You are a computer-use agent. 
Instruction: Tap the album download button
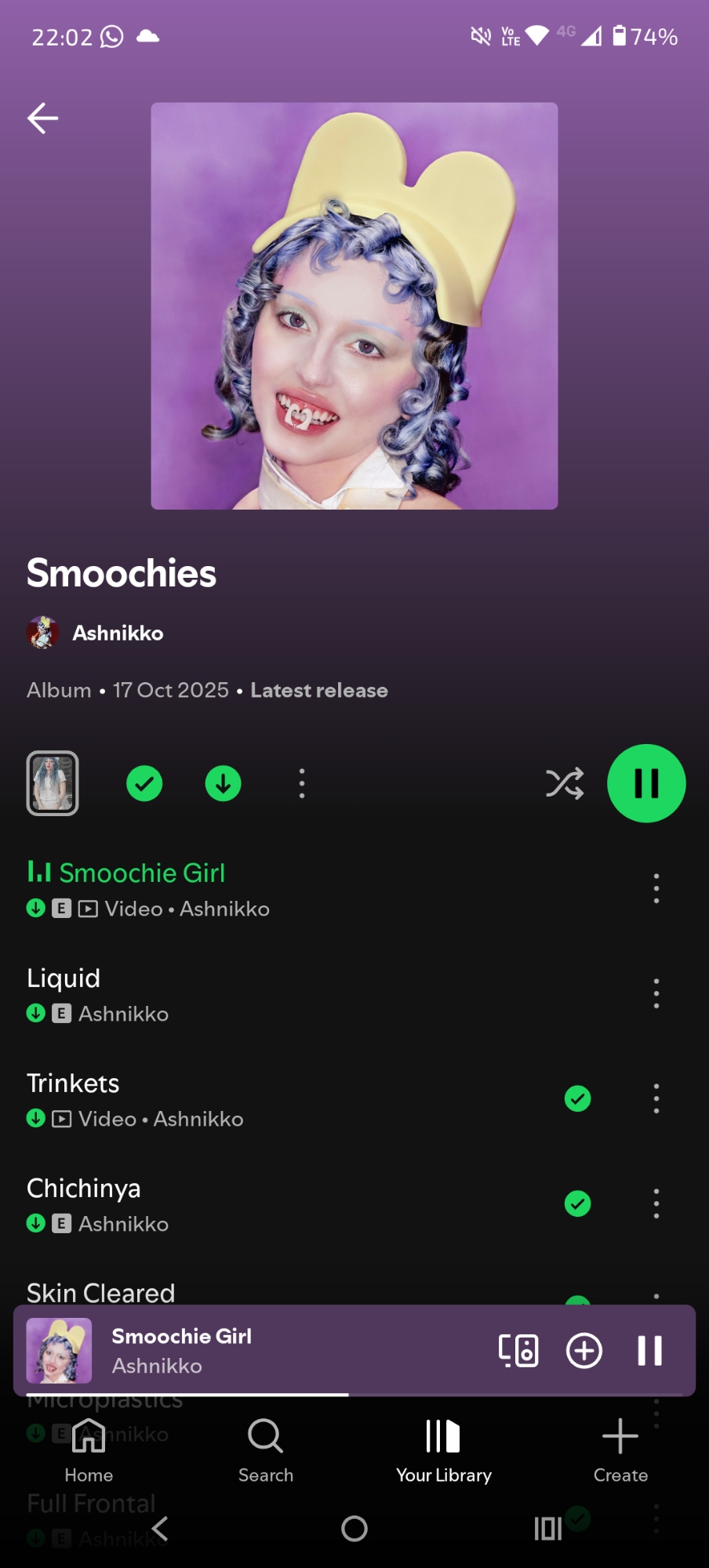[x=224, y=783]
